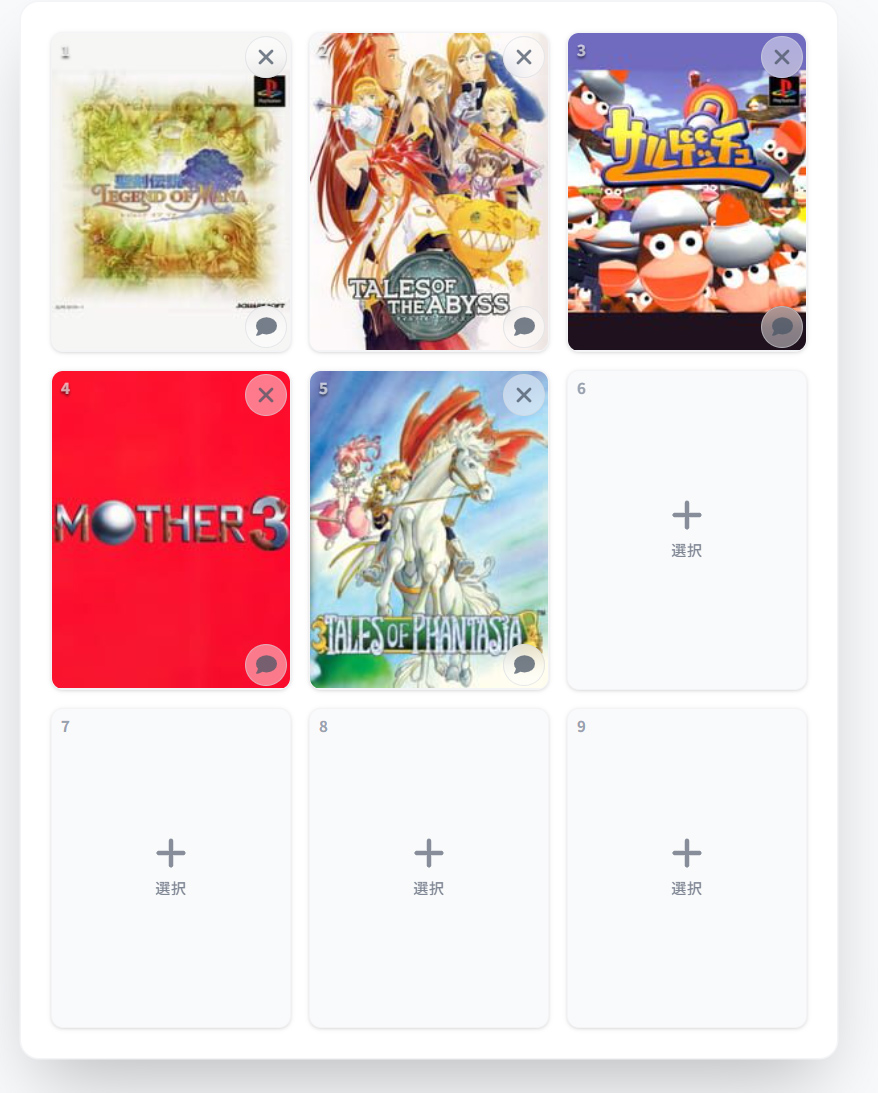Pick a game for empty slot 9
This screenshot has width=878, height=1093.
click(x=686, y=868)
